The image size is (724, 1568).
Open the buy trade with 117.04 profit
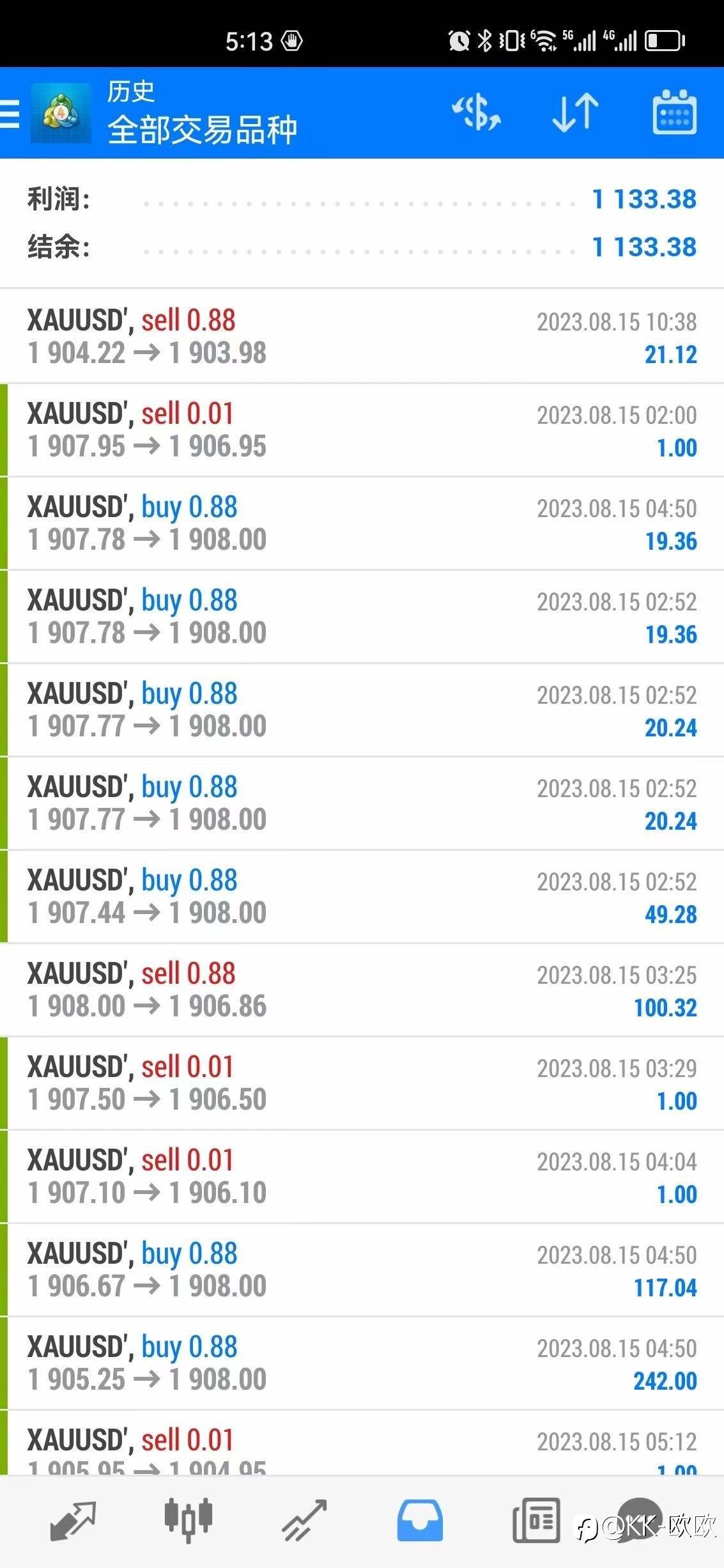click(x=362, y=1270)
